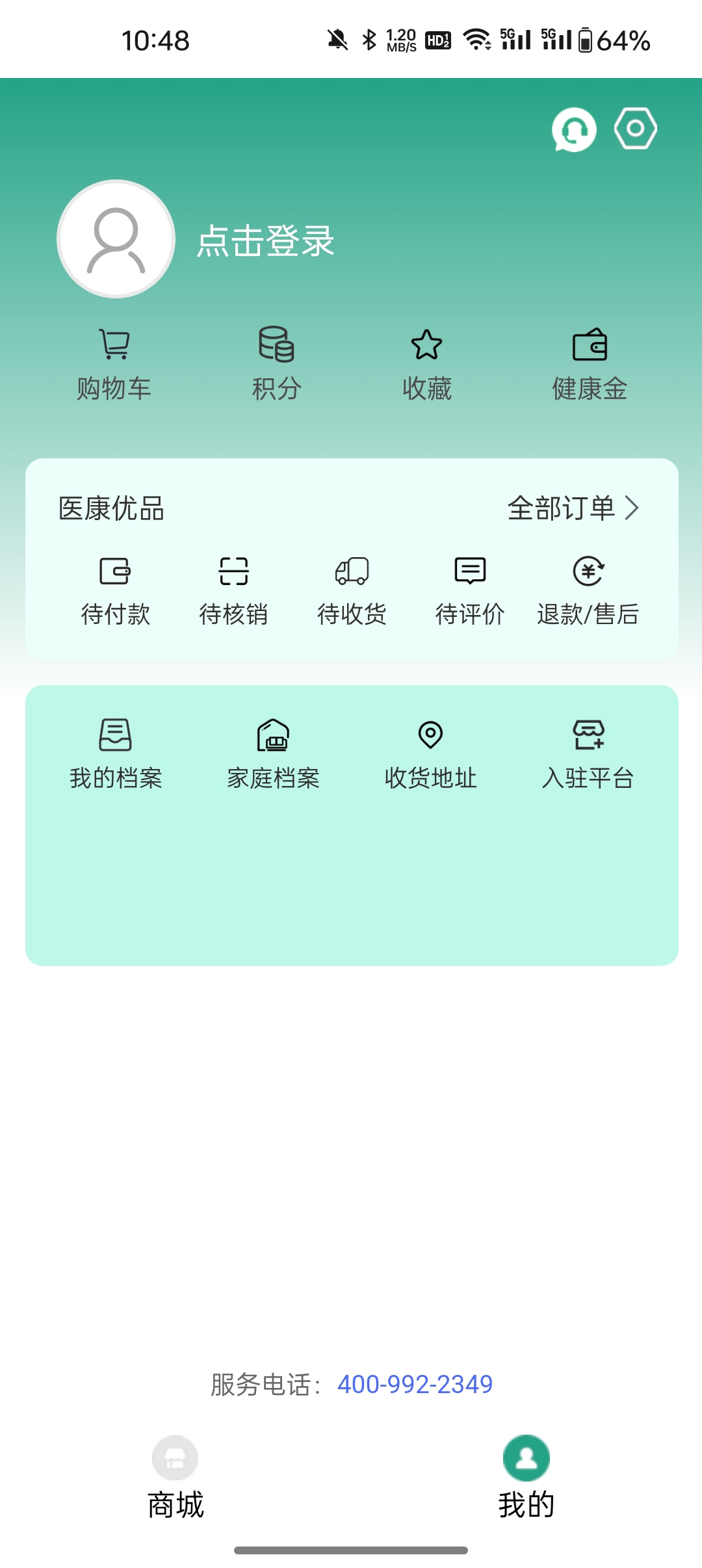Open 家庭档案 family records
This screenshot has width=702, height=1568.
pos(273,754)
